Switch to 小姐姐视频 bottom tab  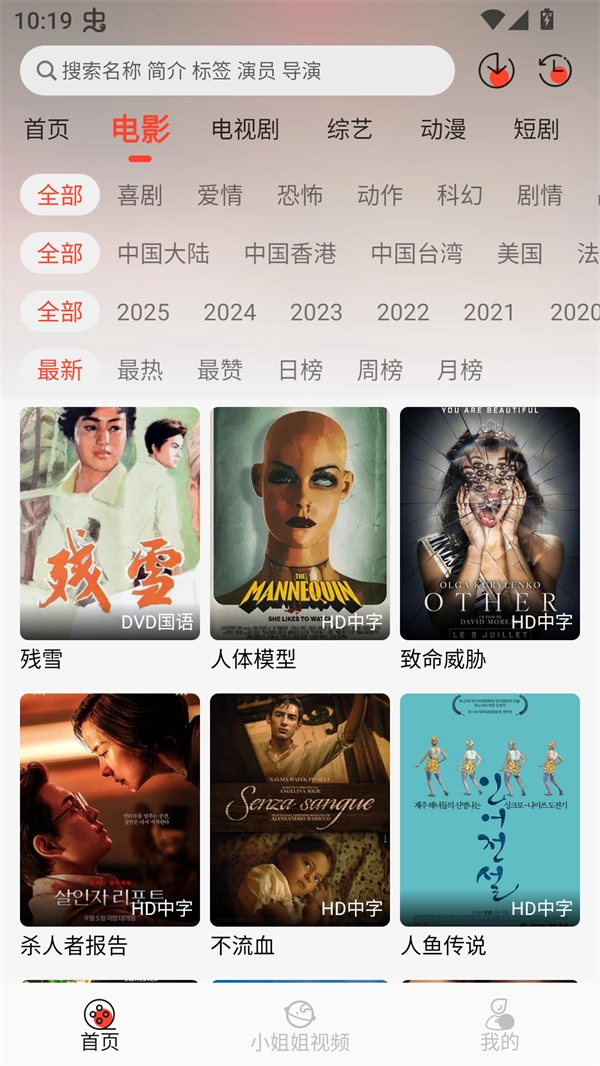pos(300,1026)
